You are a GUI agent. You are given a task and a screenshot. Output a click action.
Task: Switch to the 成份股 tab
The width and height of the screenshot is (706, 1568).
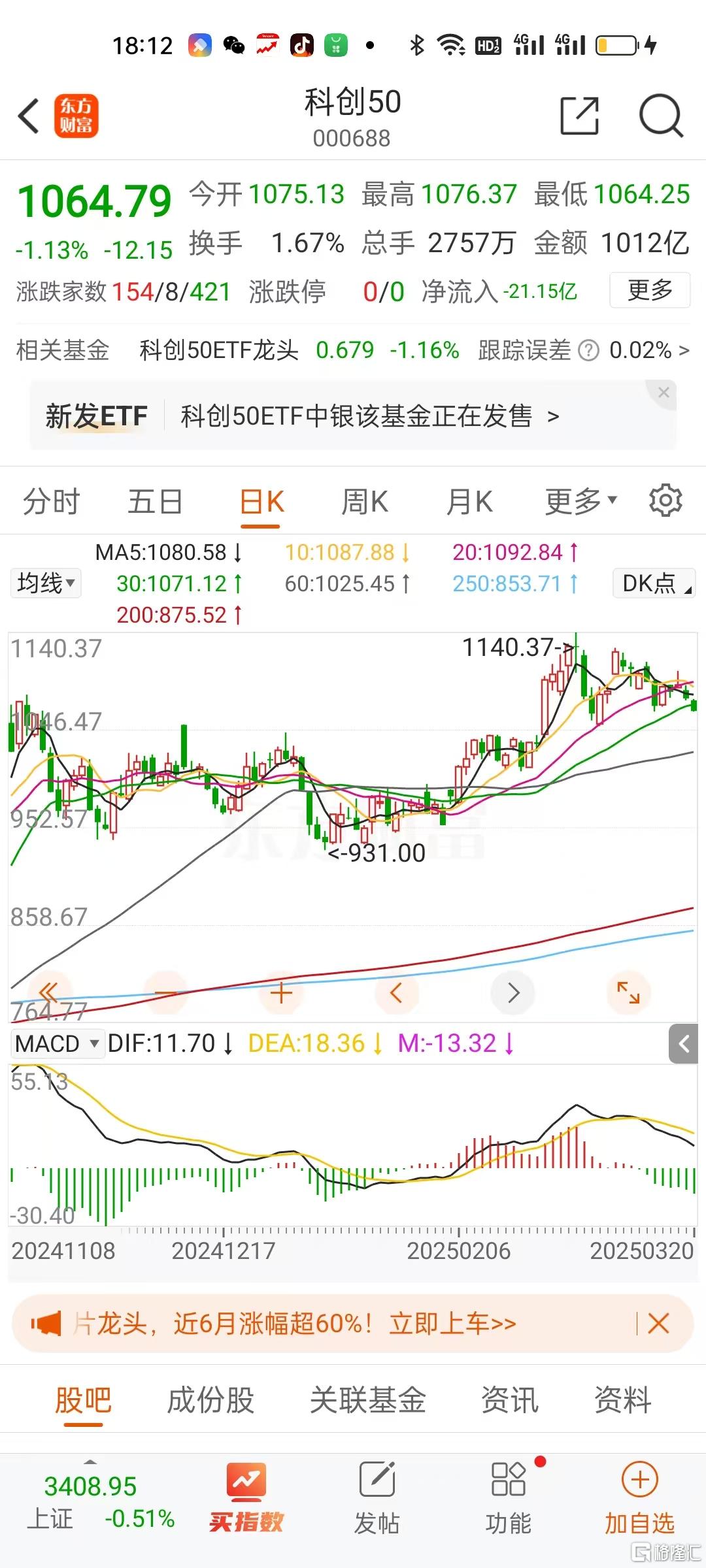coord(210,1401)
